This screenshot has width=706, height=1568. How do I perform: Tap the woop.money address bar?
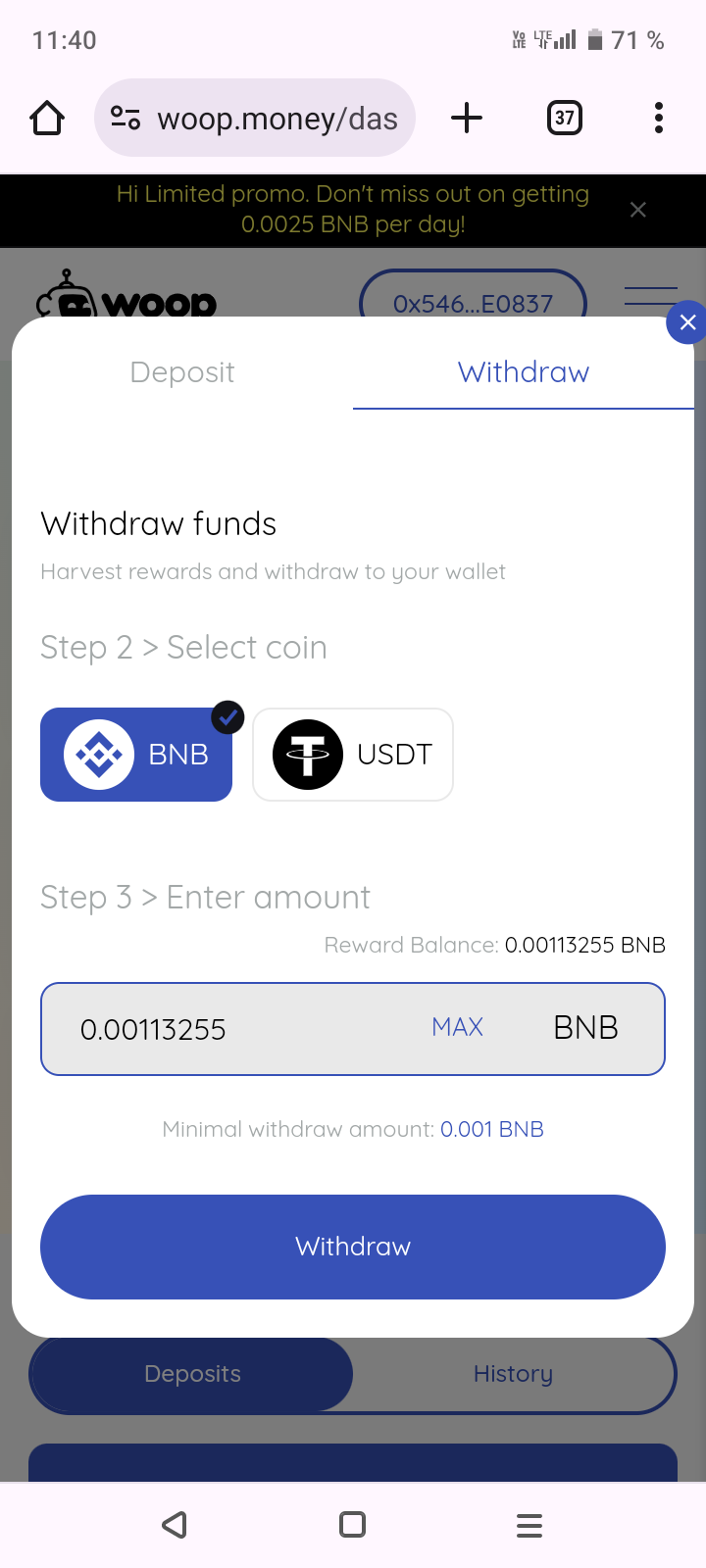tap(255, 119)
